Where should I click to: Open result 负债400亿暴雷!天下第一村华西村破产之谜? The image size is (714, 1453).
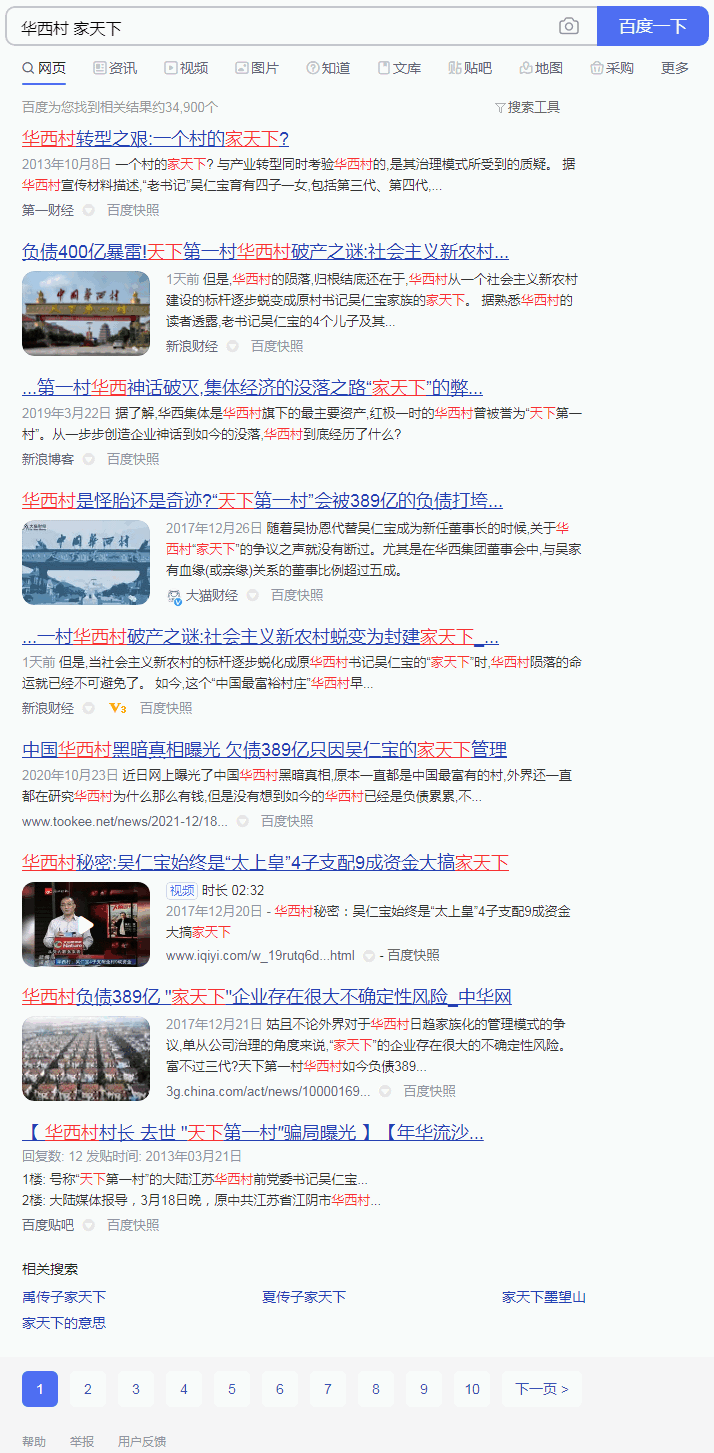[265, 251]
